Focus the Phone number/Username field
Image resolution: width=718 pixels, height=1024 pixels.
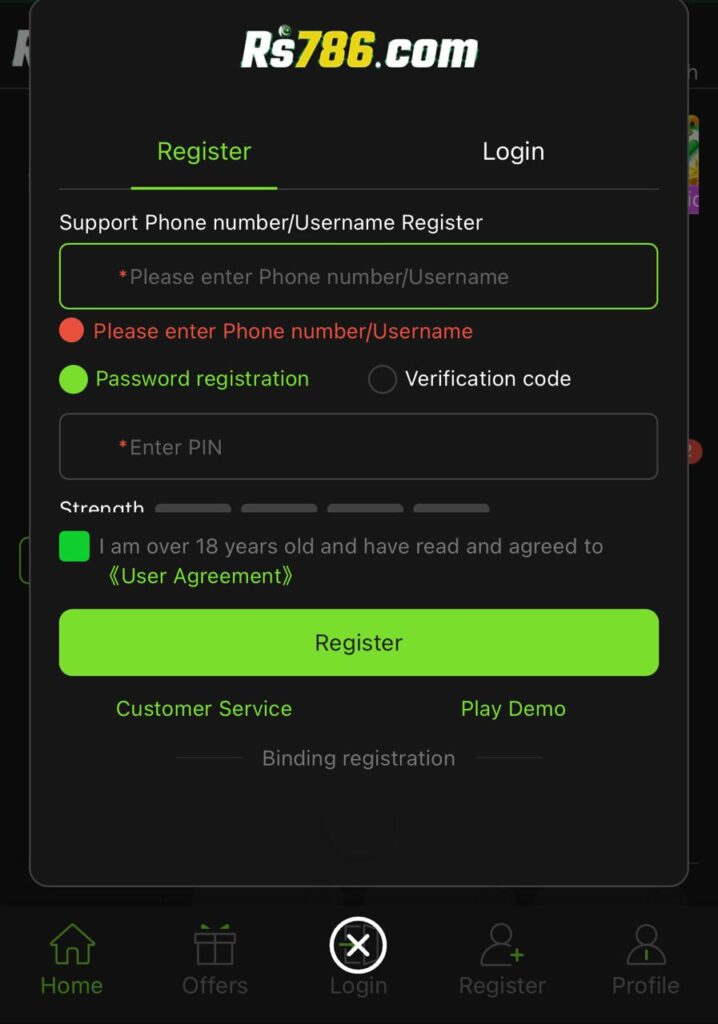[358, 277]
